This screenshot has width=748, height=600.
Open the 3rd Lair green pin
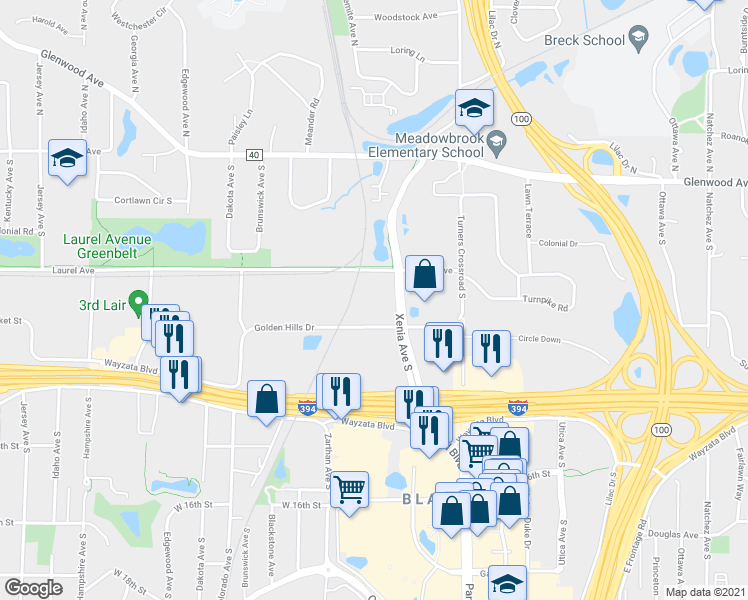click(141, 299)
